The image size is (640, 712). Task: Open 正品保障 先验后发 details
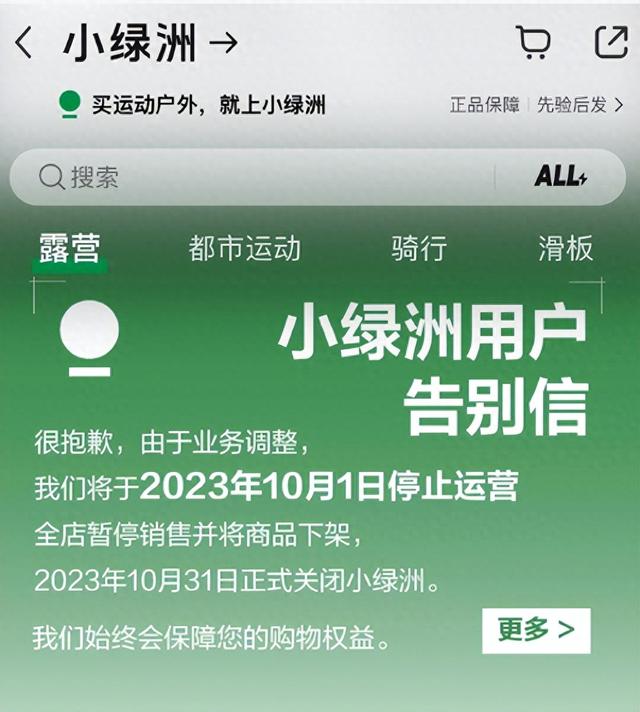(x=536, y=105)
